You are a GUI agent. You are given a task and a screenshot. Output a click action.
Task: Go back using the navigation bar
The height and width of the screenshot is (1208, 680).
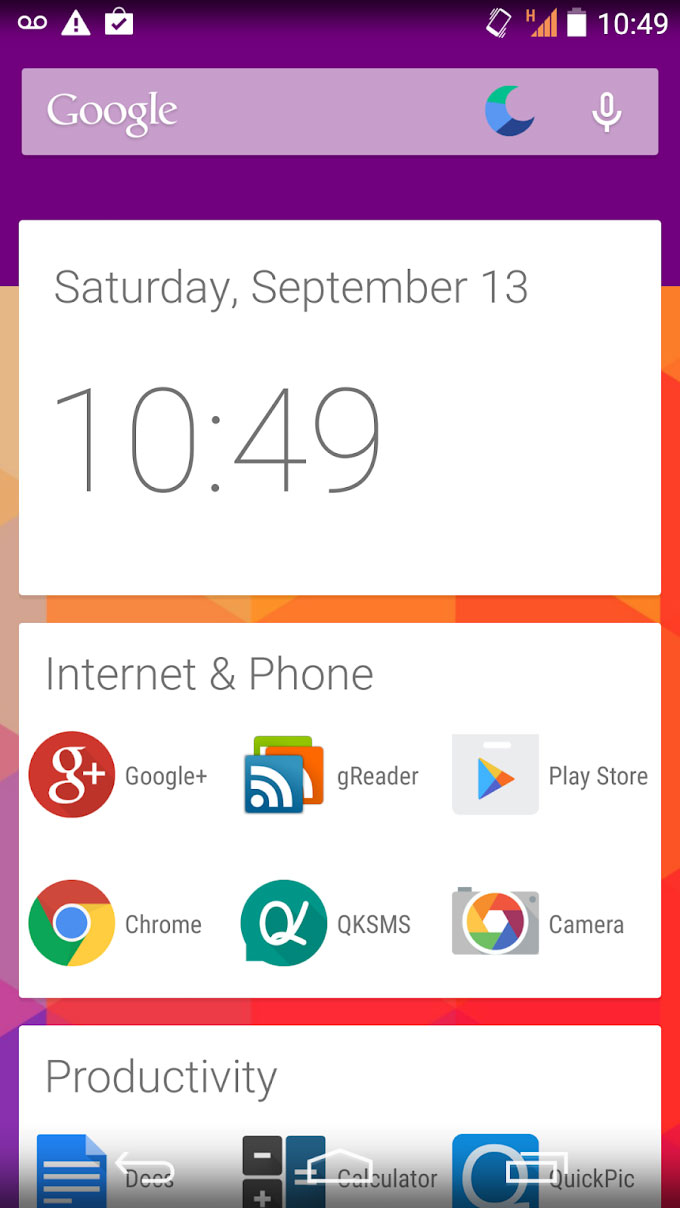146,1167
